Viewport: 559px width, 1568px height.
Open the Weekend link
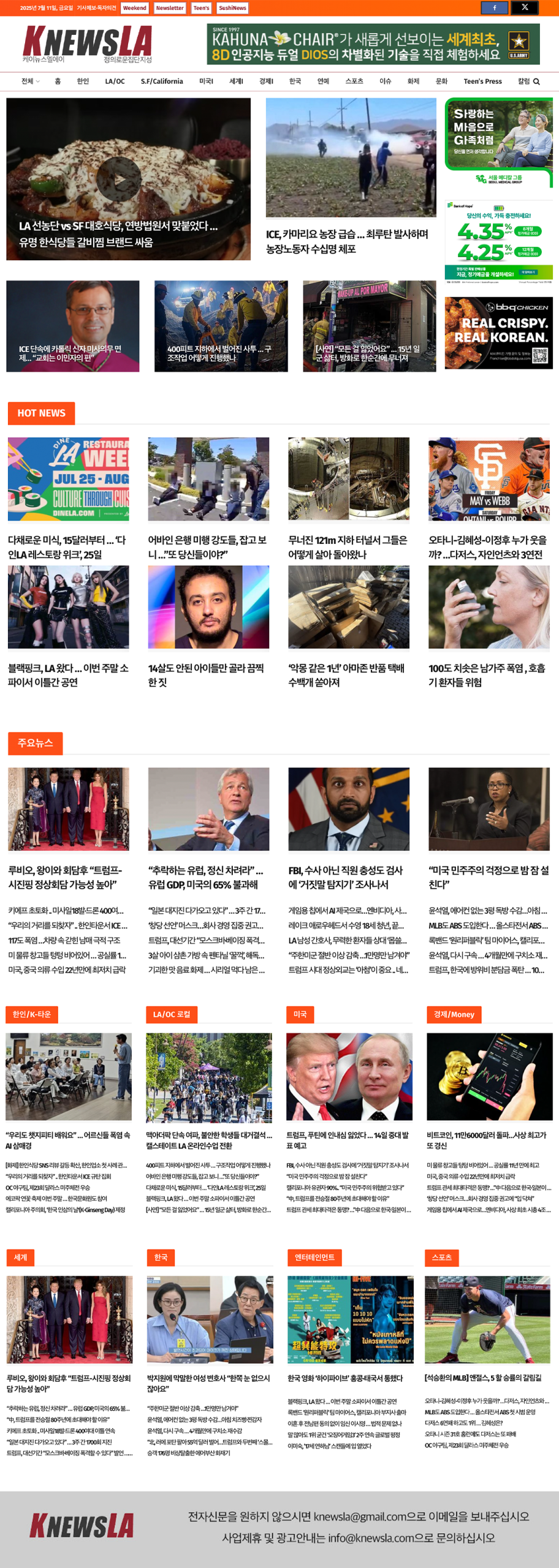(x=134, y=8)
